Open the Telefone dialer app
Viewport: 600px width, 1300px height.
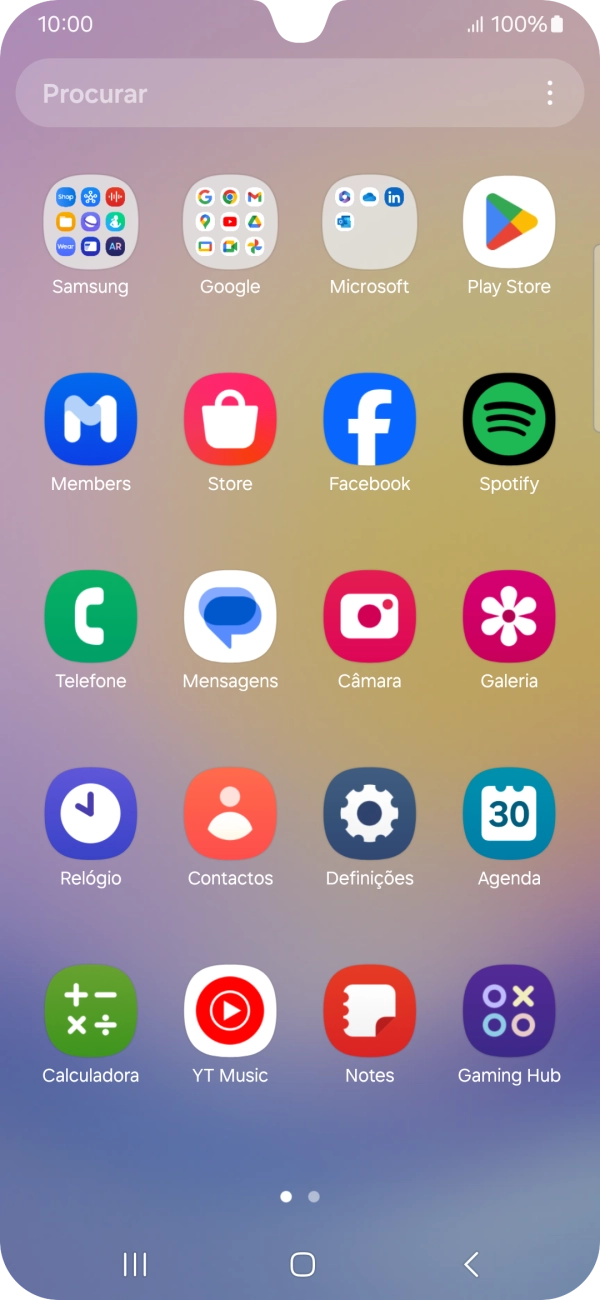pyautogui.click(x=91, y=616)
